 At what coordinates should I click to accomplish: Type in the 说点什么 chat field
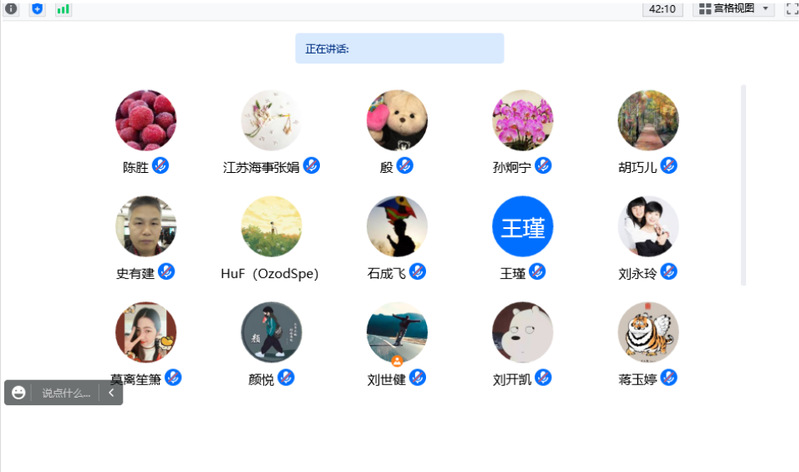point(66,393)
